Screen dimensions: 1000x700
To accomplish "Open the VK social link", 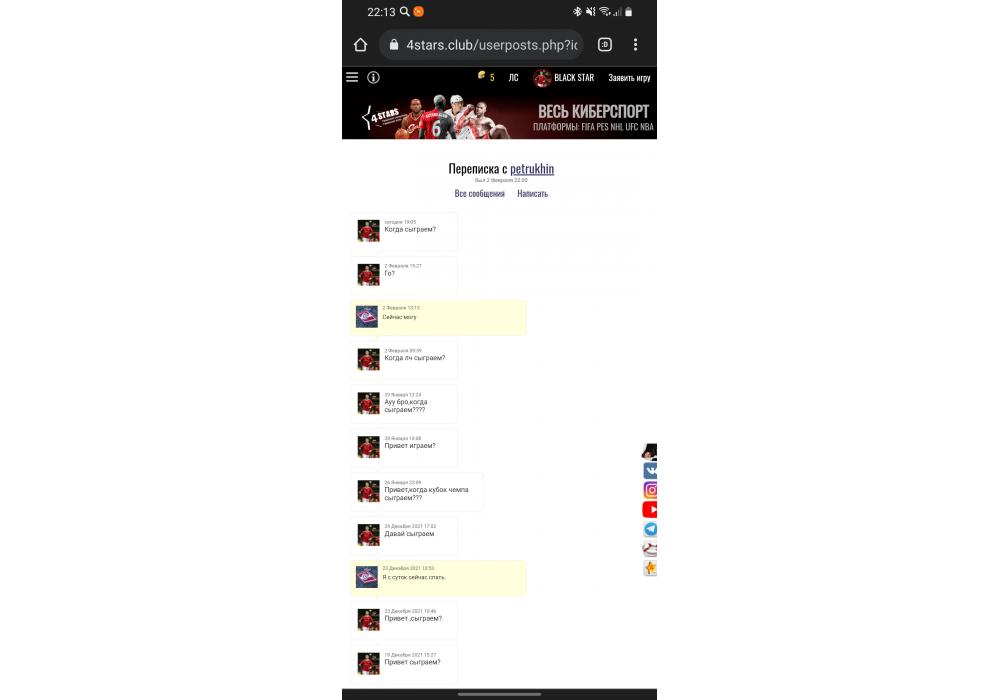I will tap(650, 470).
